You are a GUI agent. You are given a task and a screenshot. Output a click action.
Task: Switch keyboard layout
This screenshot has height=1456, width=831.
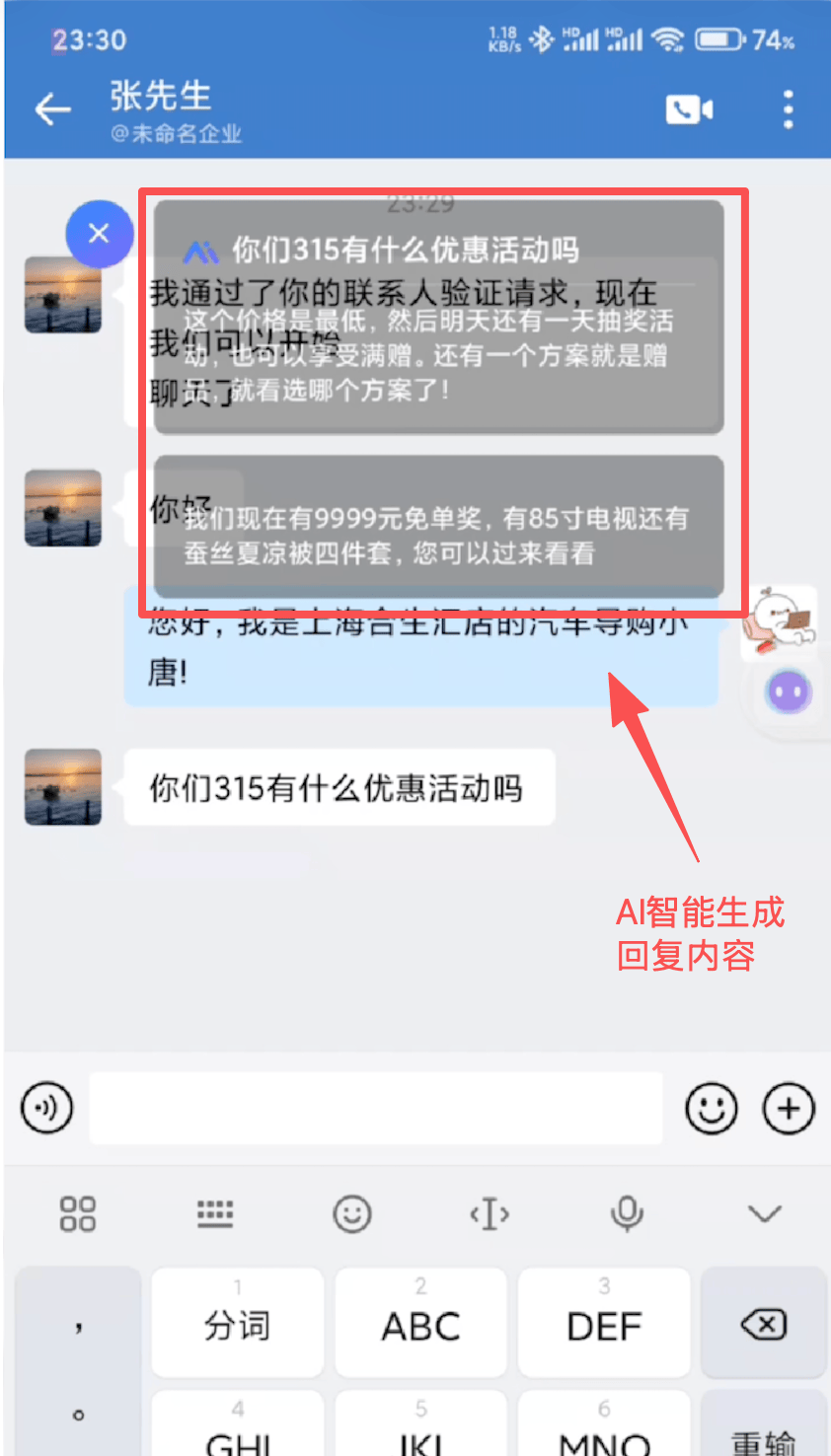tap(214, 1213)
